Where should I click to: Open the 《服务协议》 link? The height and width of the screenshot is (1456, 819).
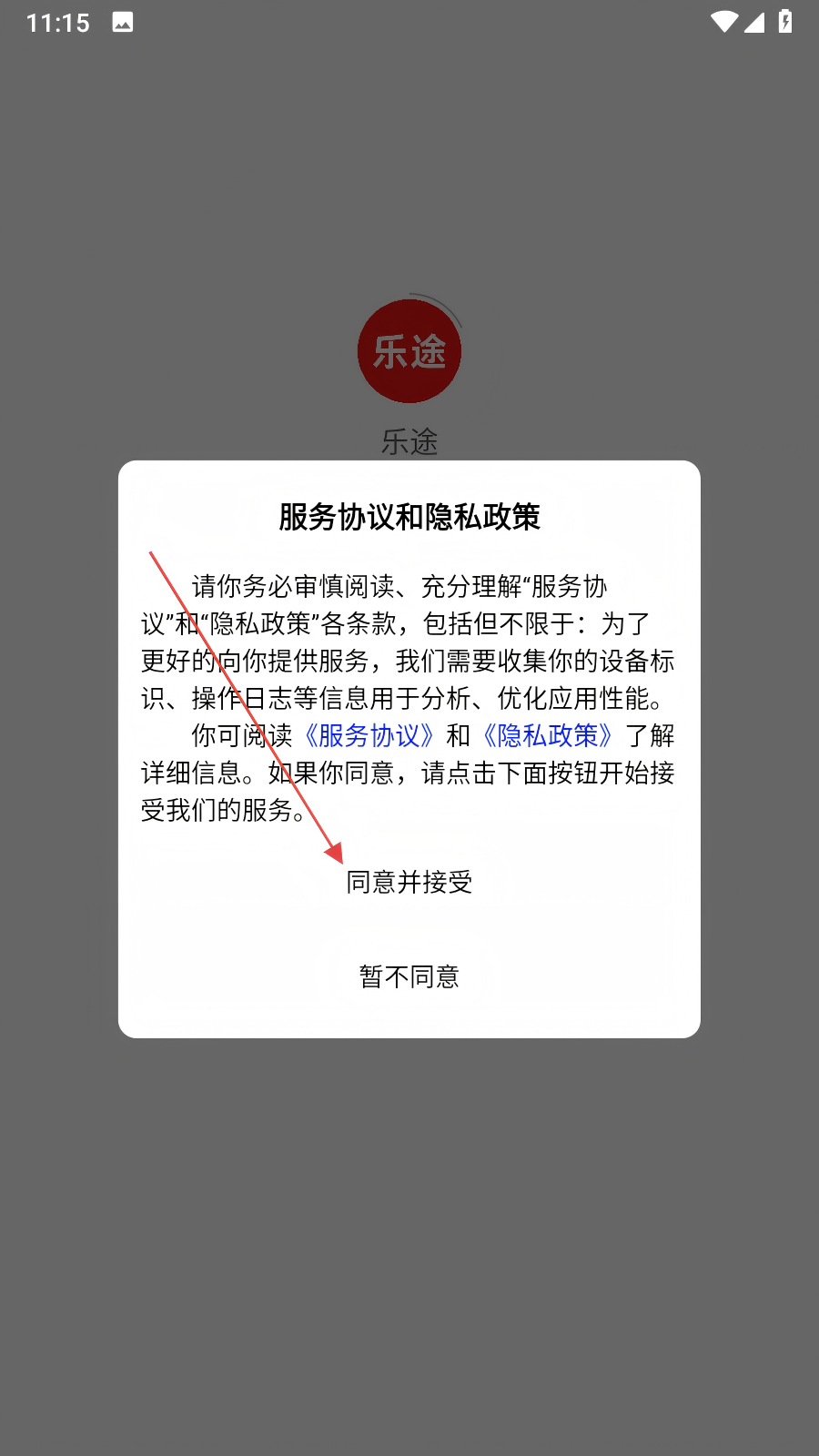(x=369, y=735)
